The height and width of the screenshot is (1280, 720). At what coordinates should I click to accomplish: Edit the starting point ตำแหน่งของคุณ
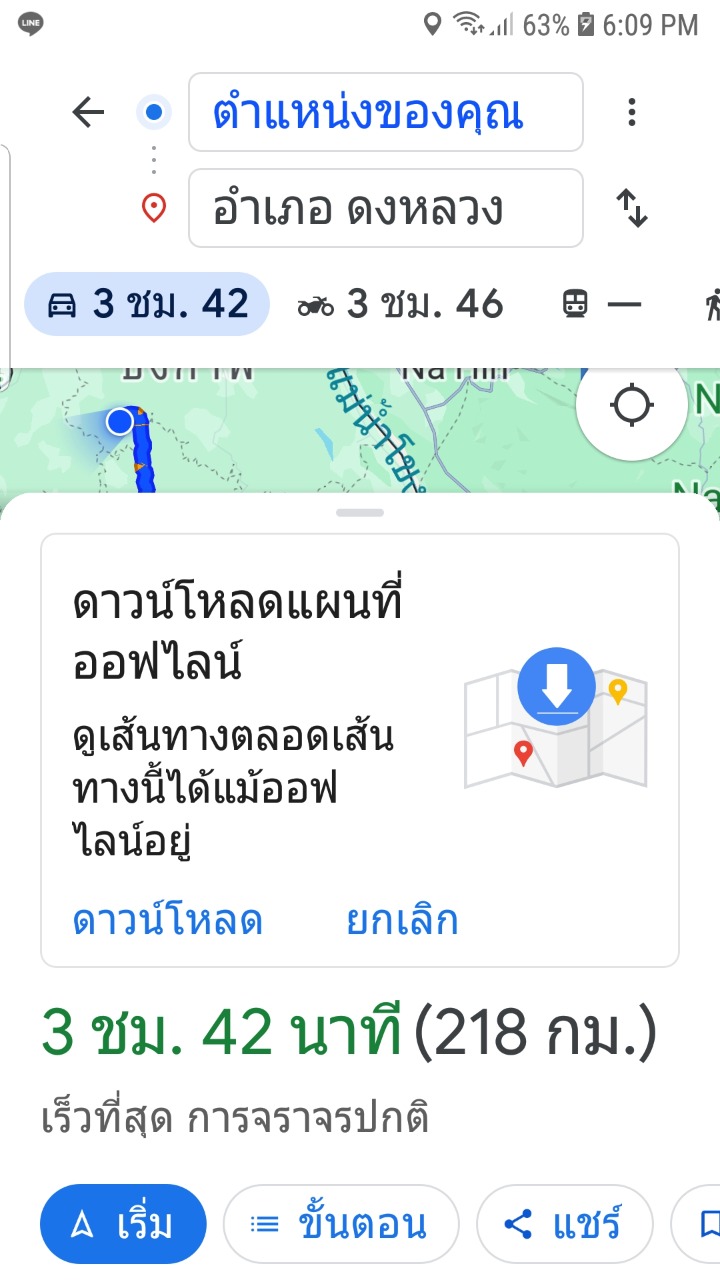385,113
